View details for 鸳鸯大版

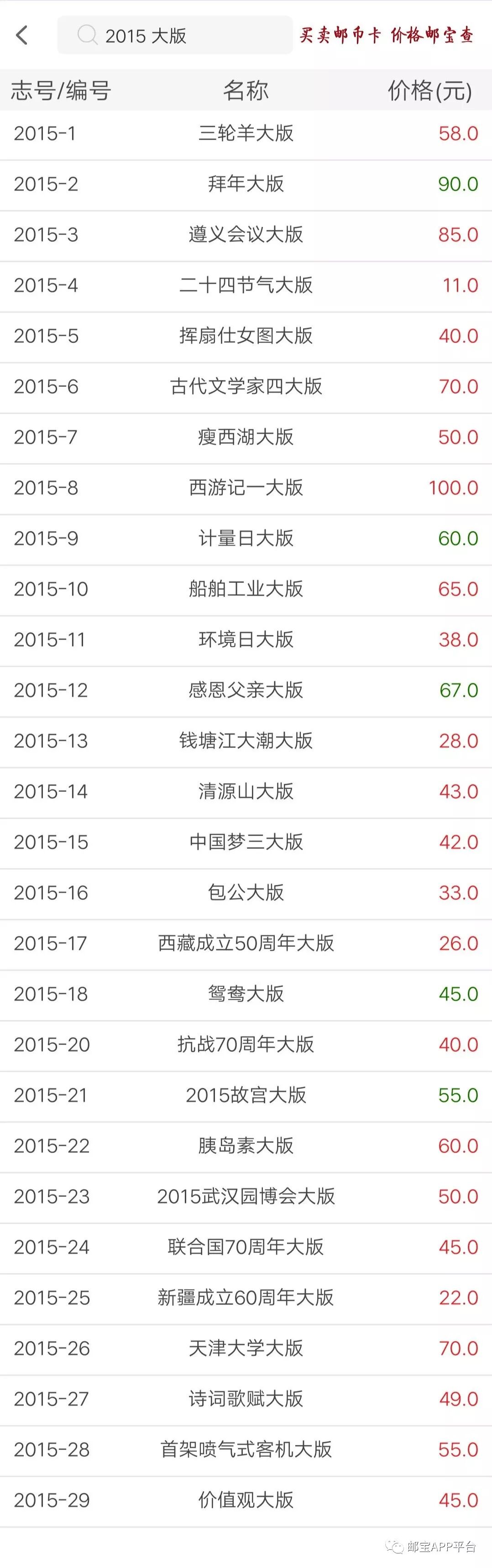tap(246, 993)
